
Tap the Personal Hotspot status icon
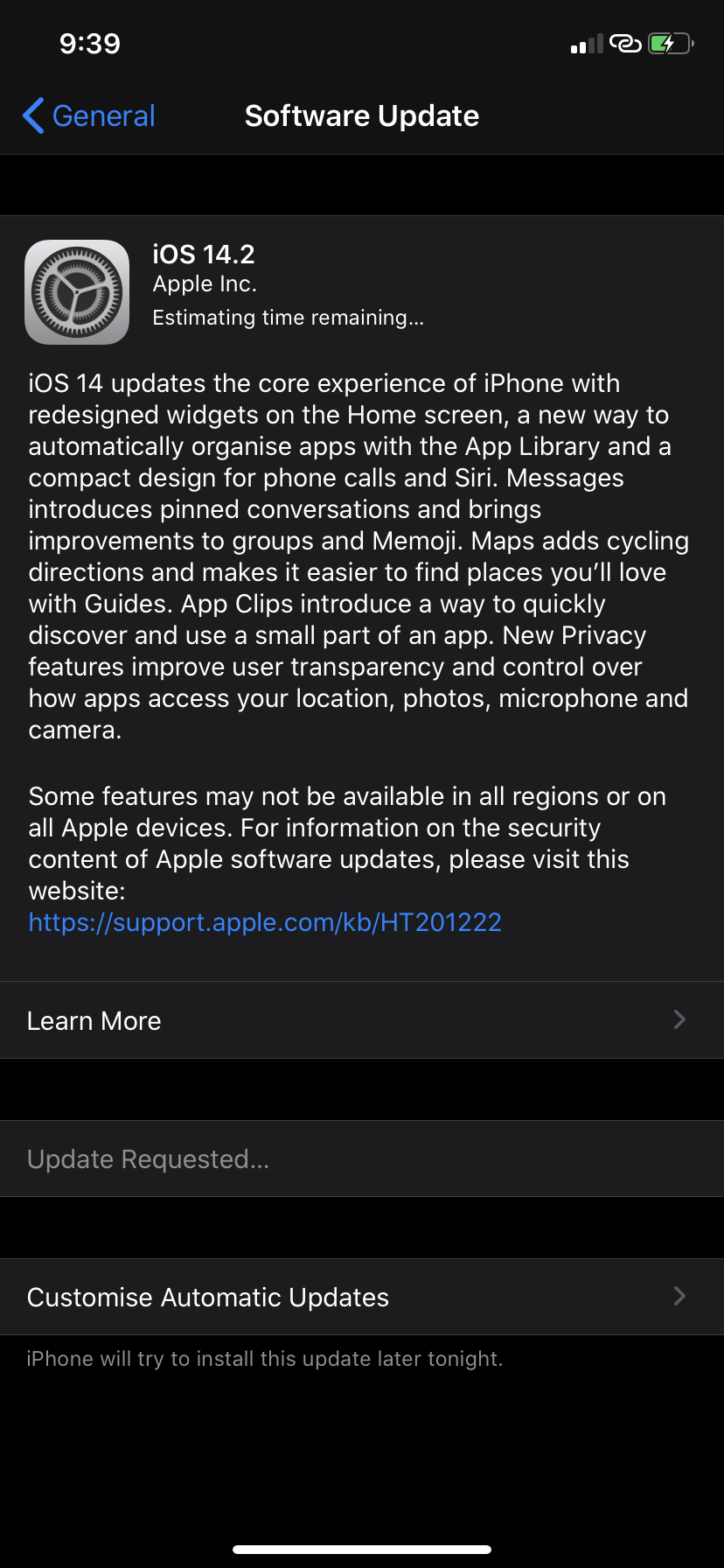tap(624, 44)
